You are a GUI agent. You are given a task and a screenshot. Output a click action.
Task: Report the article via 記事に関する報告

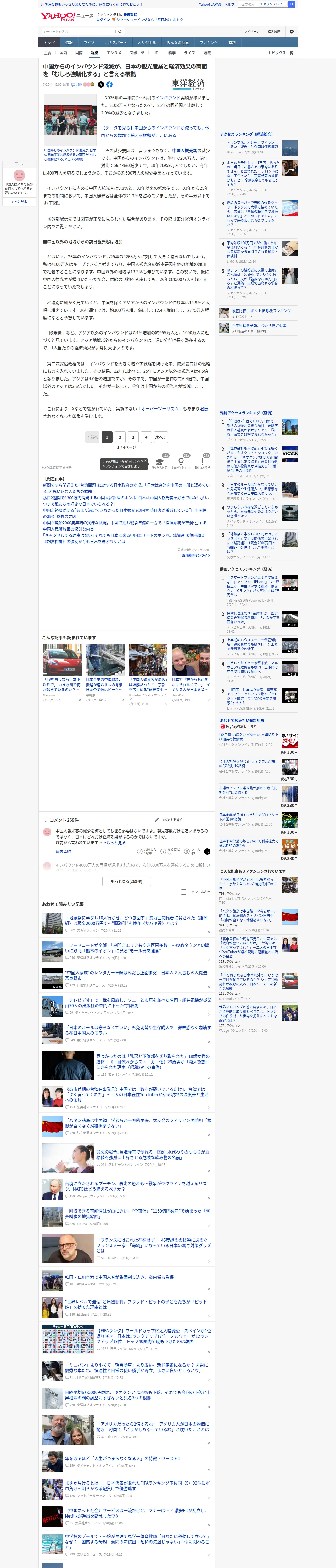click(x=57, y=468)
